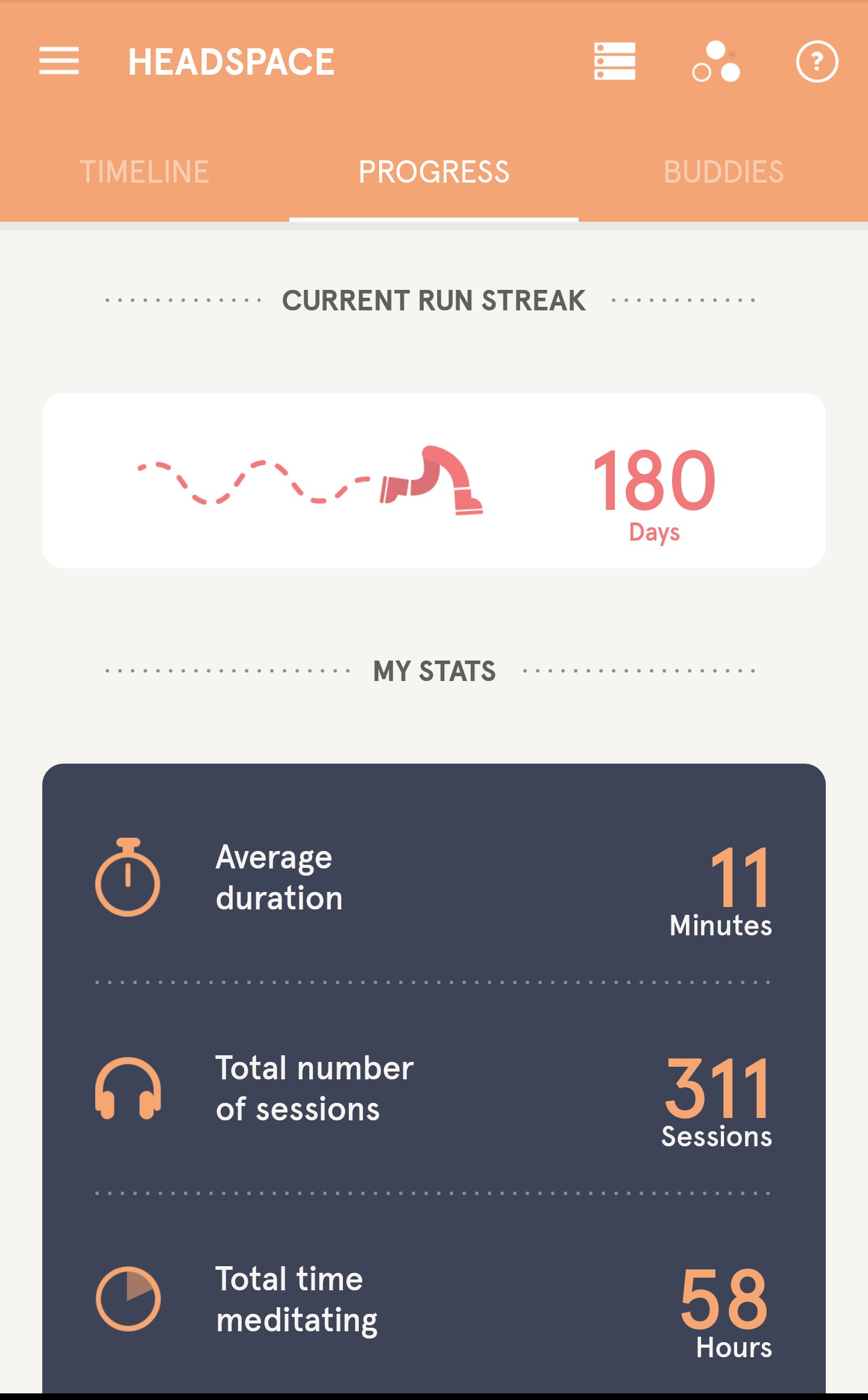The image size is (868, 1400).
Task: Open the list view icon in header
Action: (x=614, y=61)
